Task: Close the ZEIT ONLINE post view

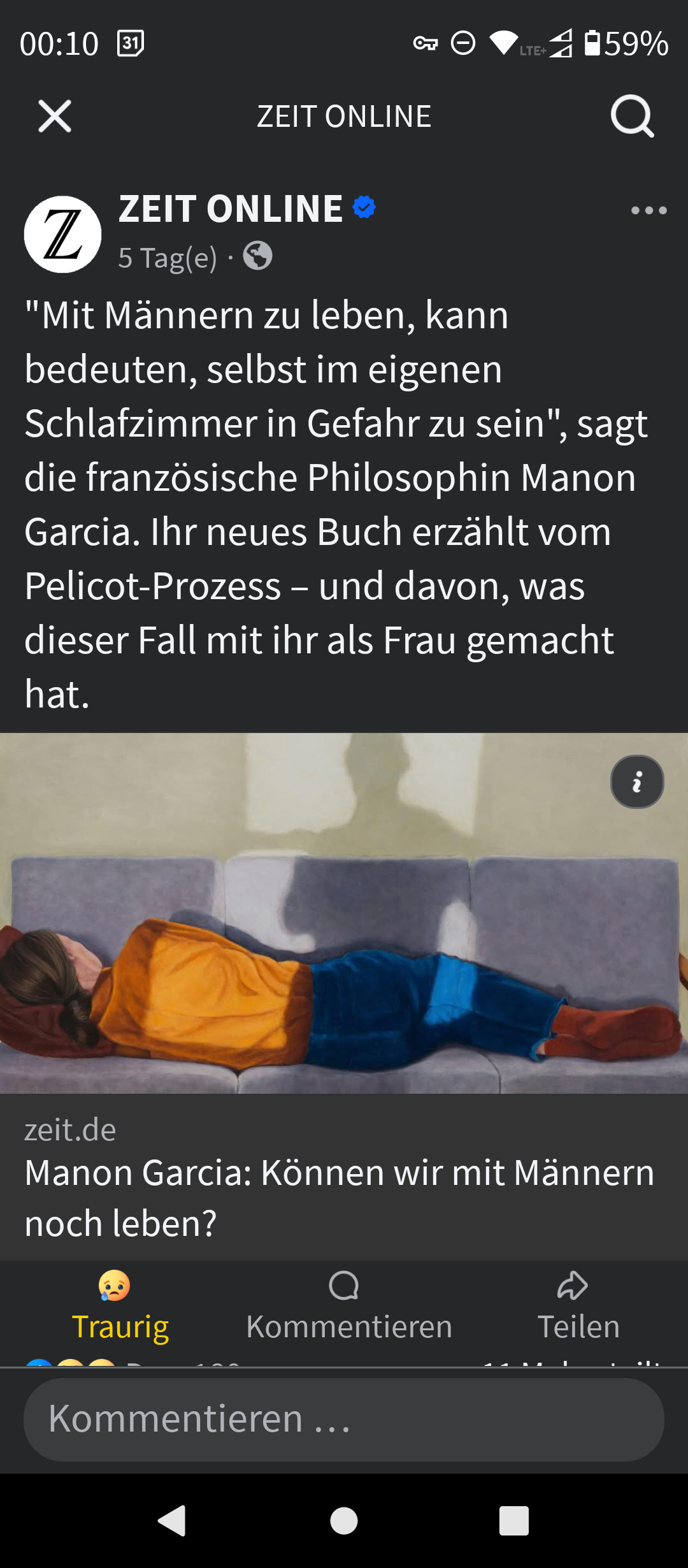Action: (55, 117)
